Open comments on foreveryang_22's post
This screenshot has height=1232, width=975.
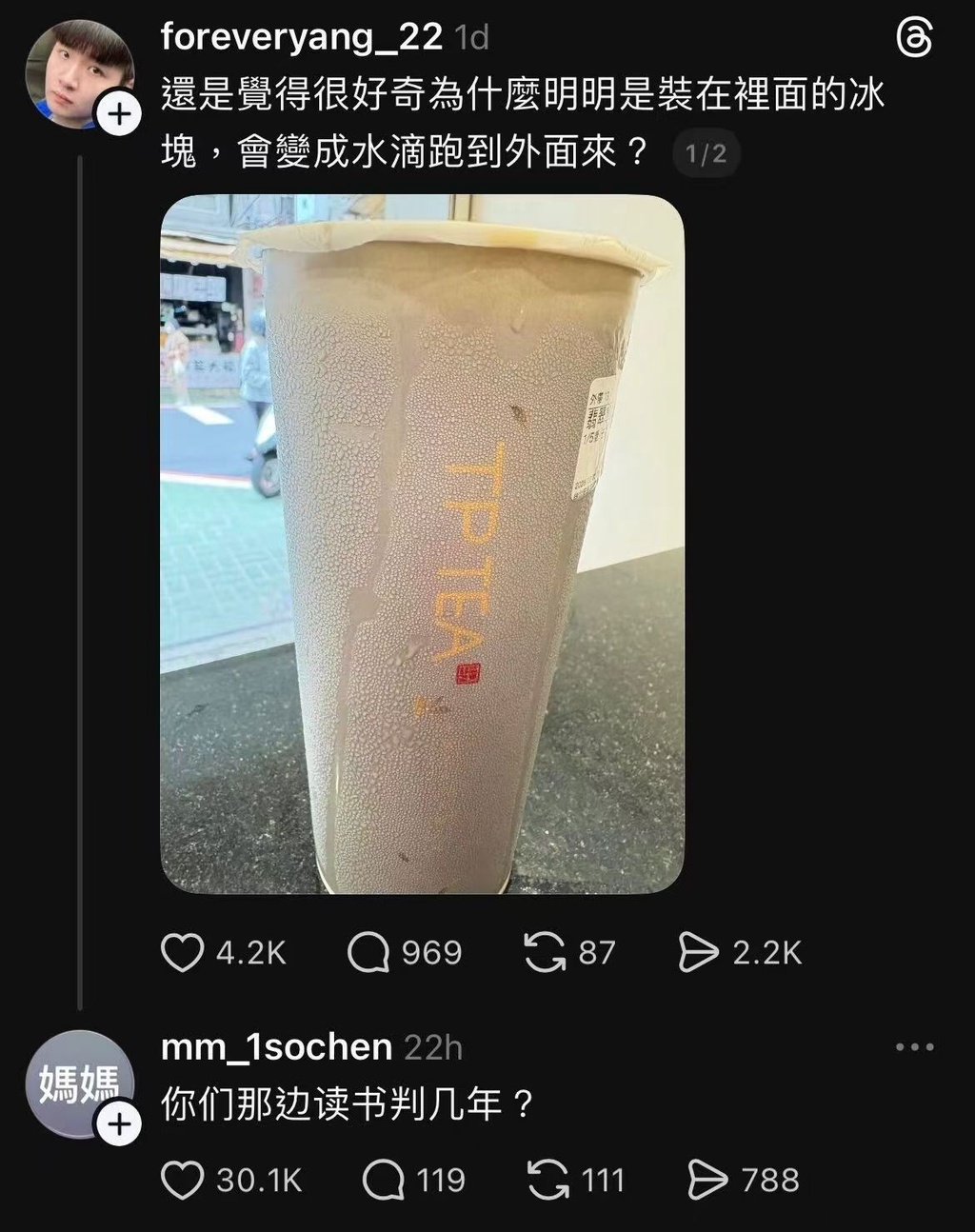368,952
